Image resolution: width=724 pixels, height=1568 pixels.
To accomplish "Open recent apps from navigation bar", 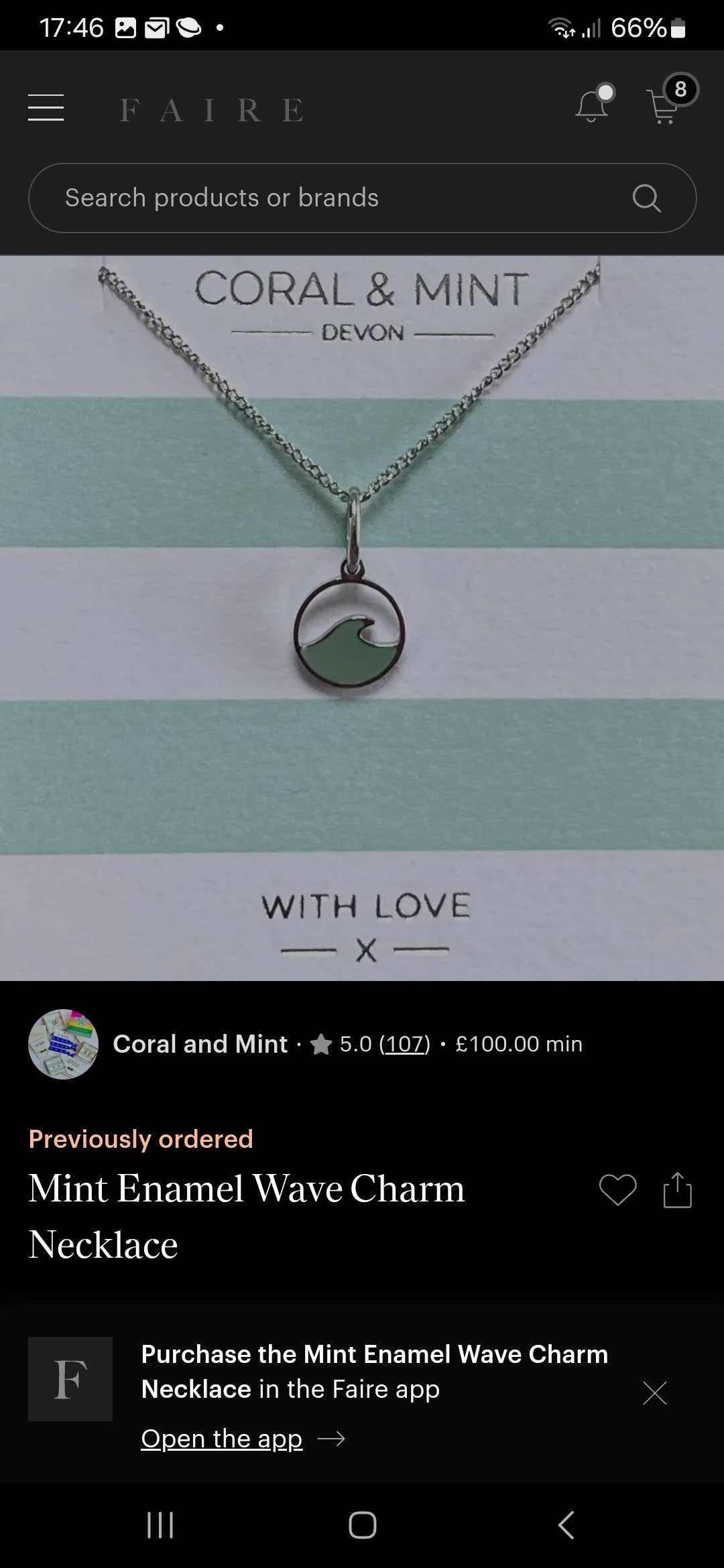I will (x=160, y=1525).
